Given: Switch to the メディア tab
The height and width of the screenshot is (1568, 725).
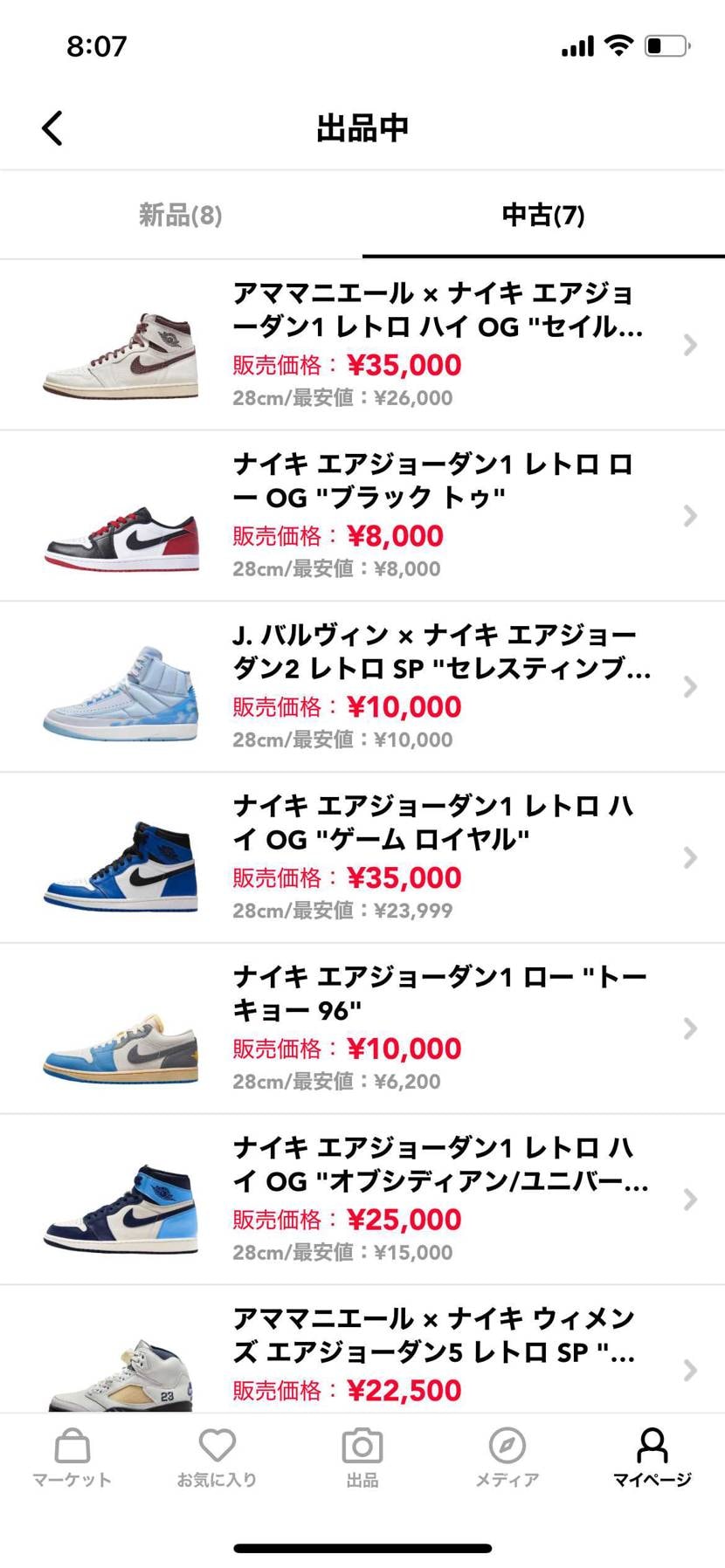Looking at the screenshot, I should click(x=507, y=1457).
